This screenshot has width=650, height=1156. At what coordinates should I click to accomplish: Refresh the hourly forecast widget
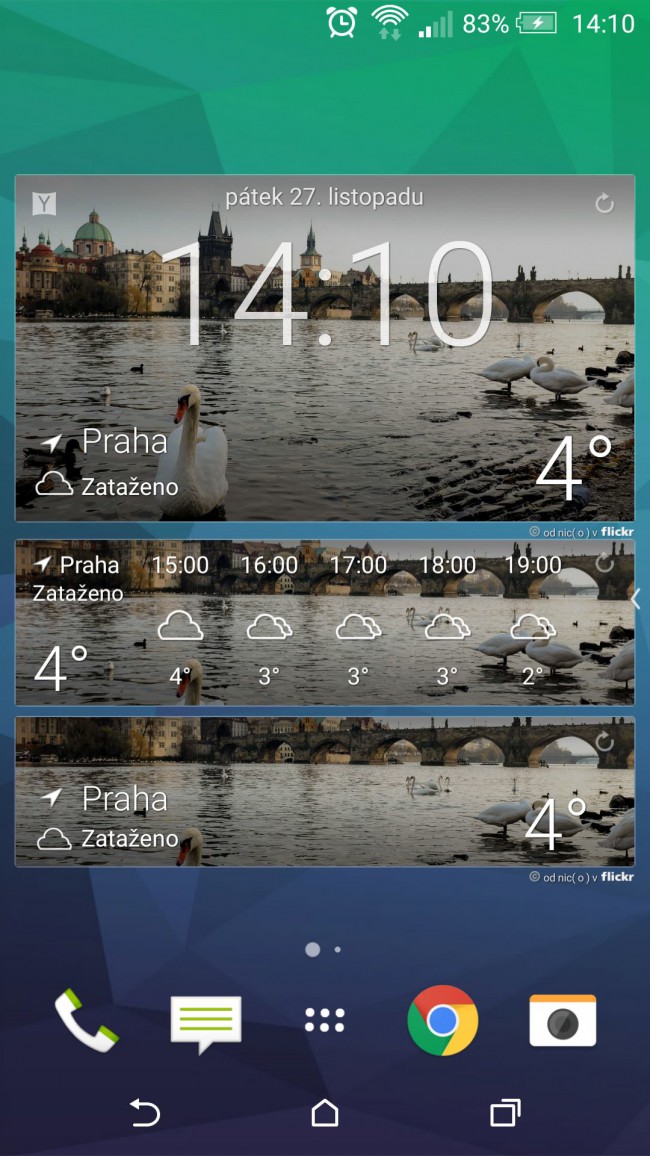click(x=604, y=564)
